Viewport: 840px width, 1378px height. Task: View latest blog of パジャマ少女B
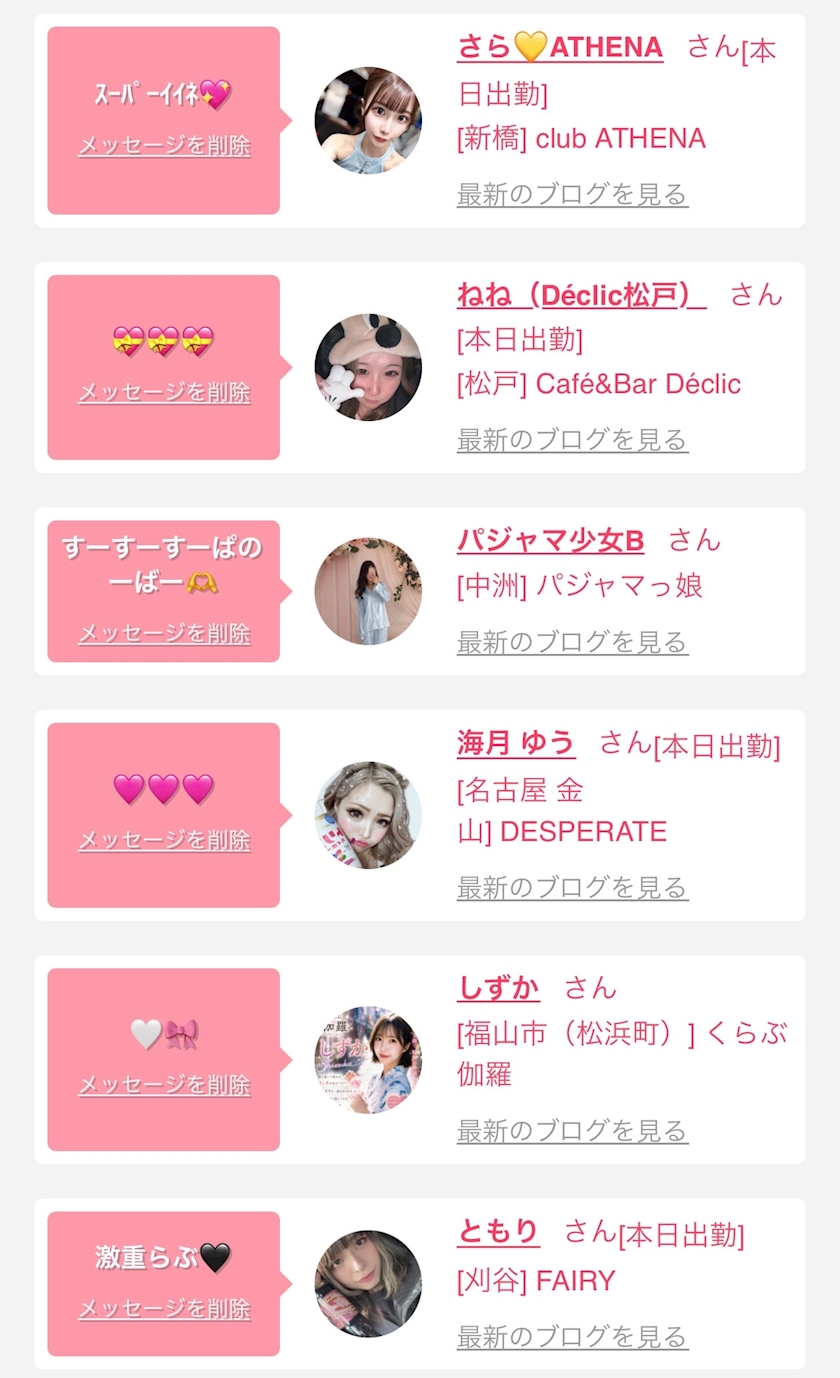coord(572,642)
